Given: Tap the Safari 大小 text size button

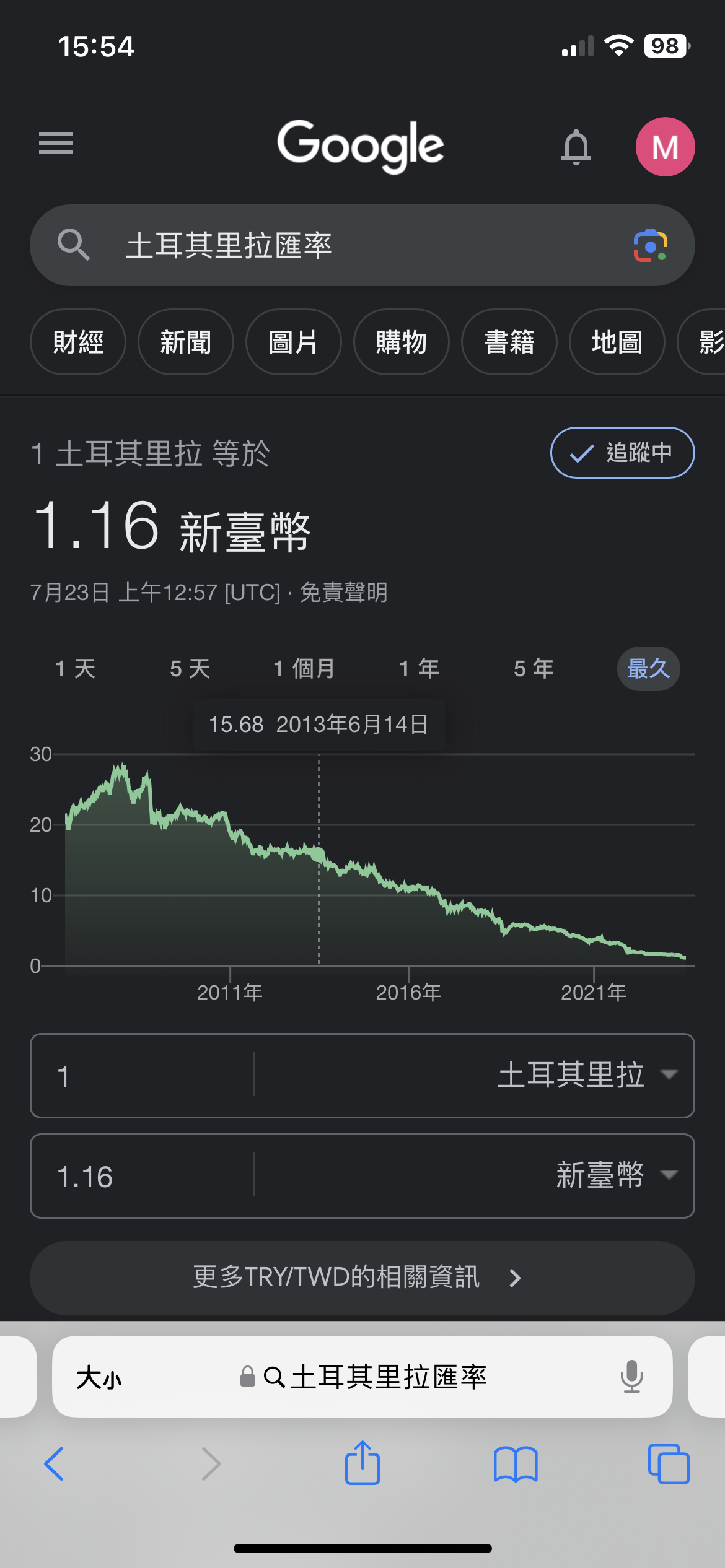Looking at the screenshot, I should pos(99,1378).
